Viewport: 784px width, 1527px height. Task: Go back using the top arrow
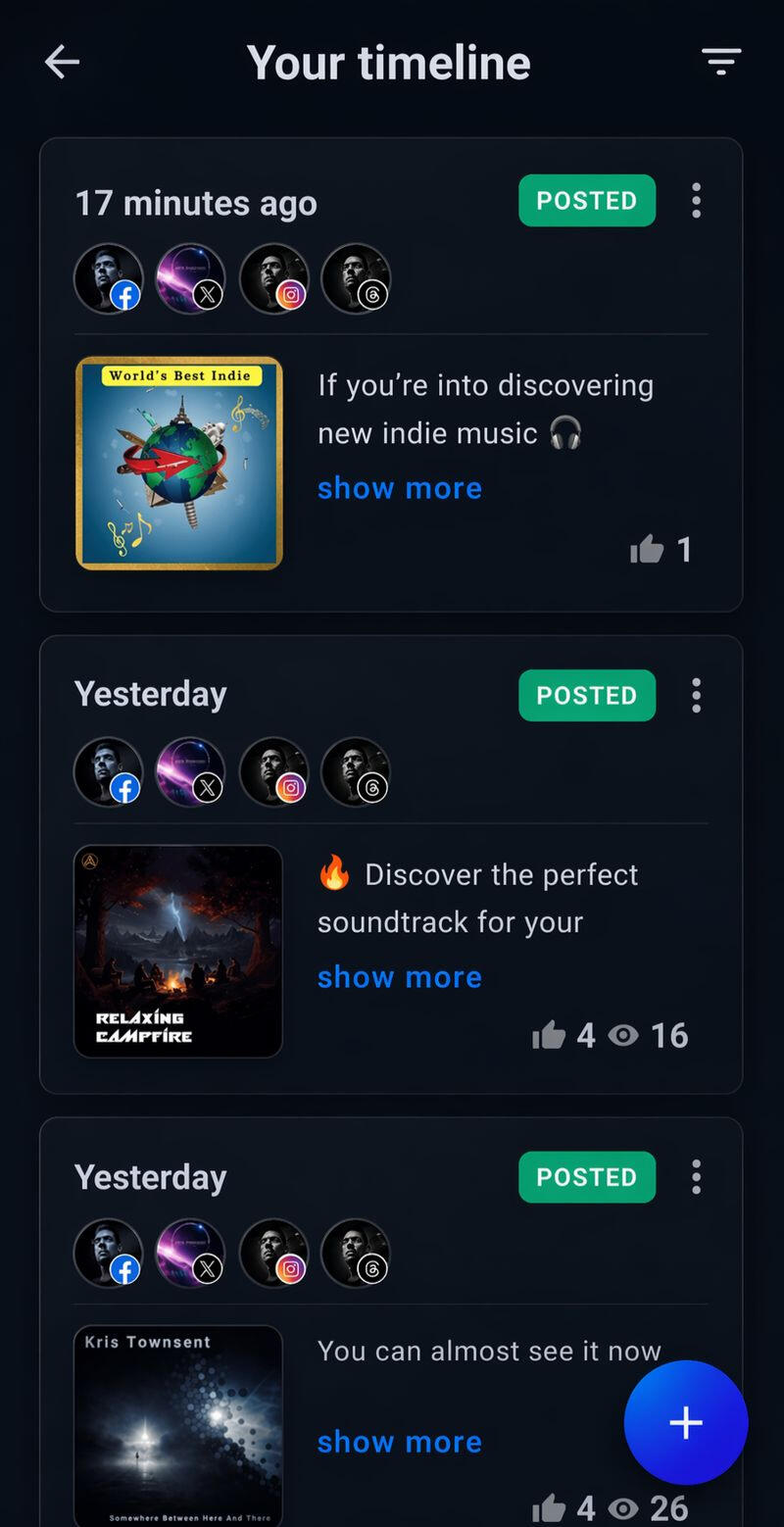coord(62,63)
